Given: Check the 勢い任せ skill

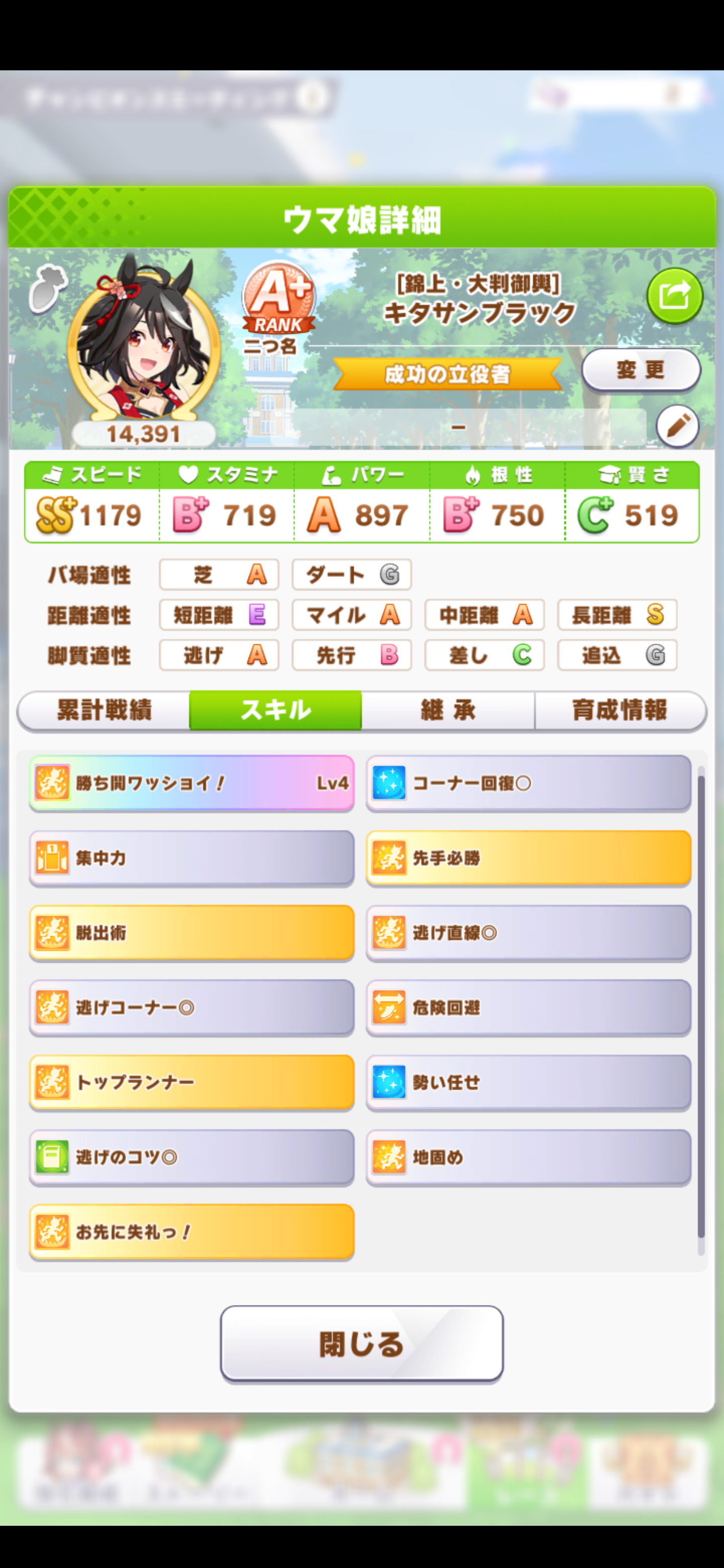Looking at the screenshot, I should 528,1082.
